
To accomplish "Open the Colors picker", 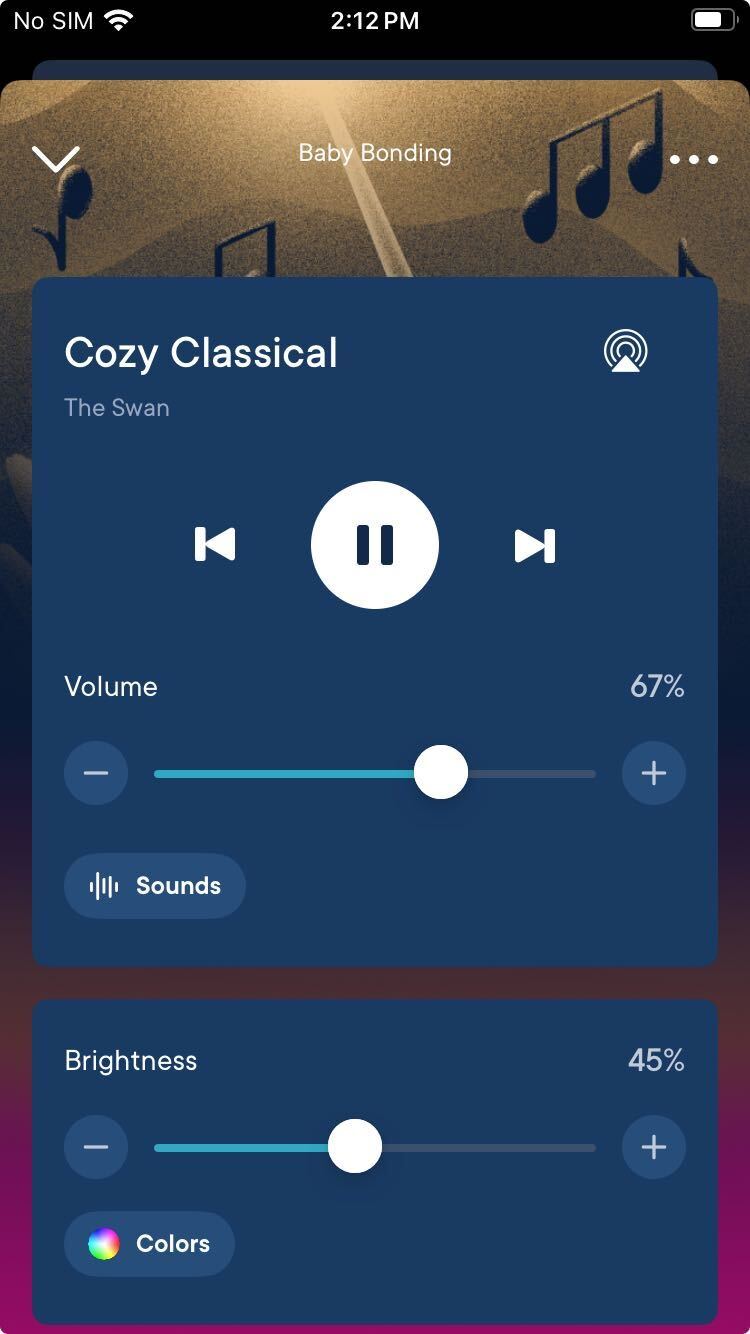I will coord(150,1244).
